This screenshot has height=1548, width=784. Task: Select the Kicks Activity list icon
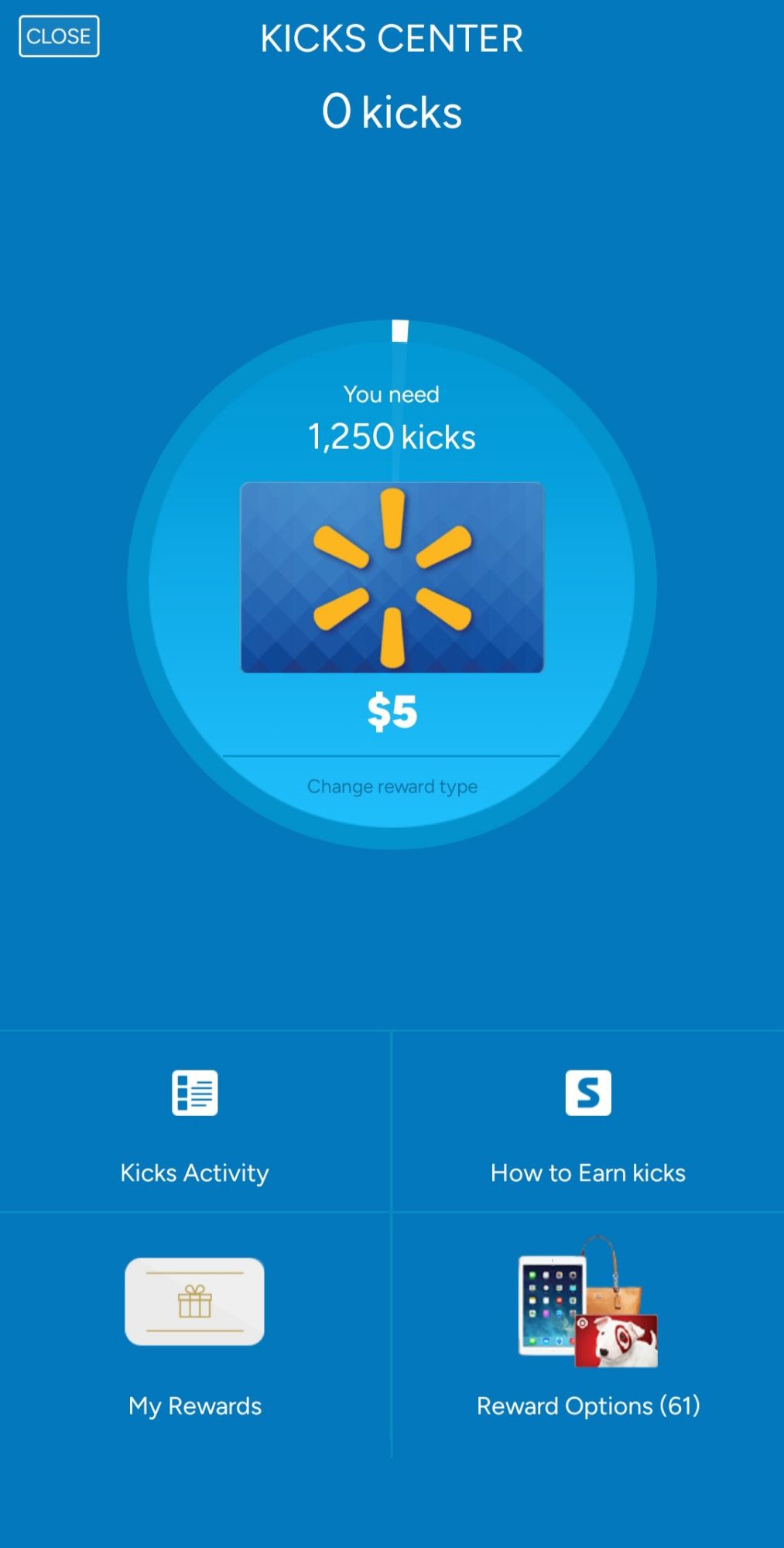[x=195, y=1091]
